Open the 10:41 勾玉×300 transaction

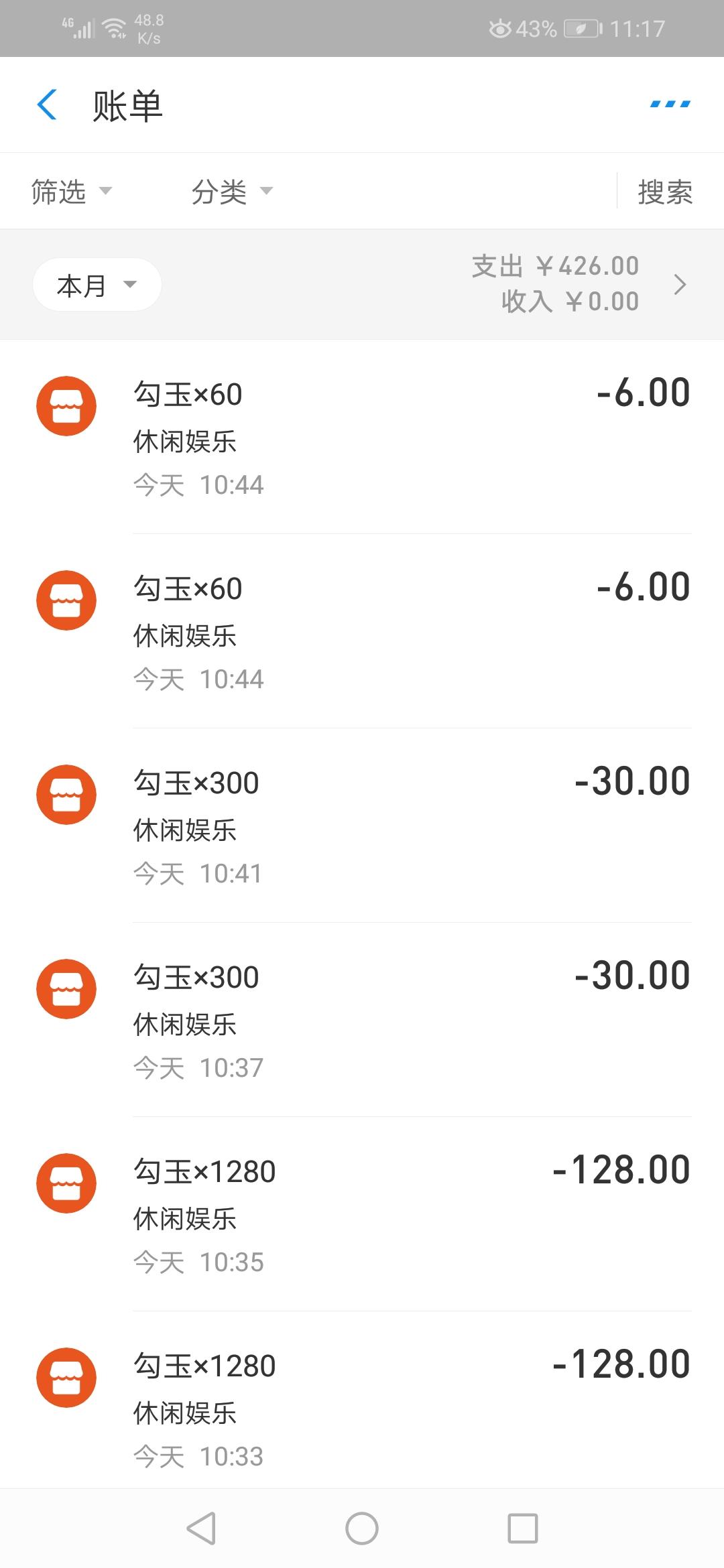(362, 826)
